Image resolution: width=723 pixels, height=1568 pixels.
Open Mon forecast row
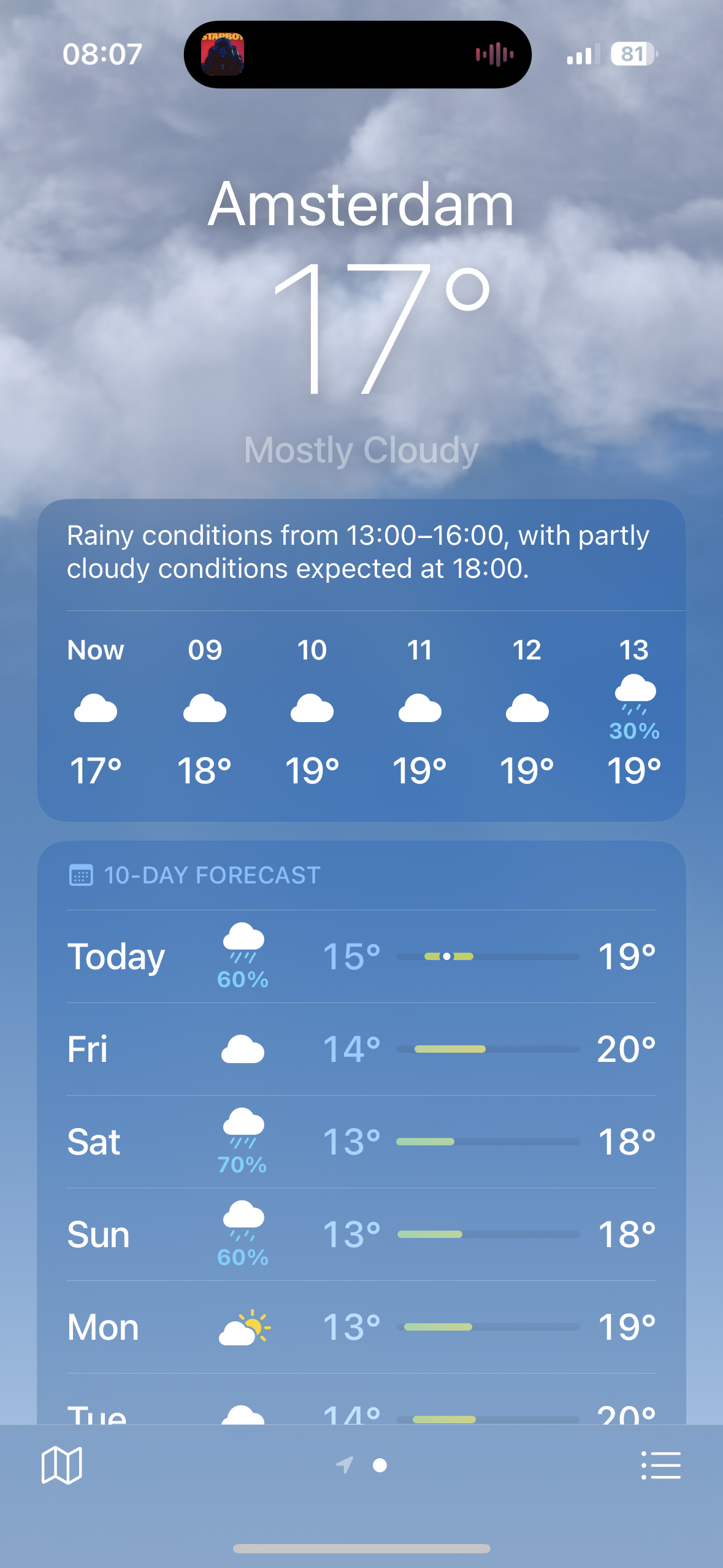[361, 1327]
